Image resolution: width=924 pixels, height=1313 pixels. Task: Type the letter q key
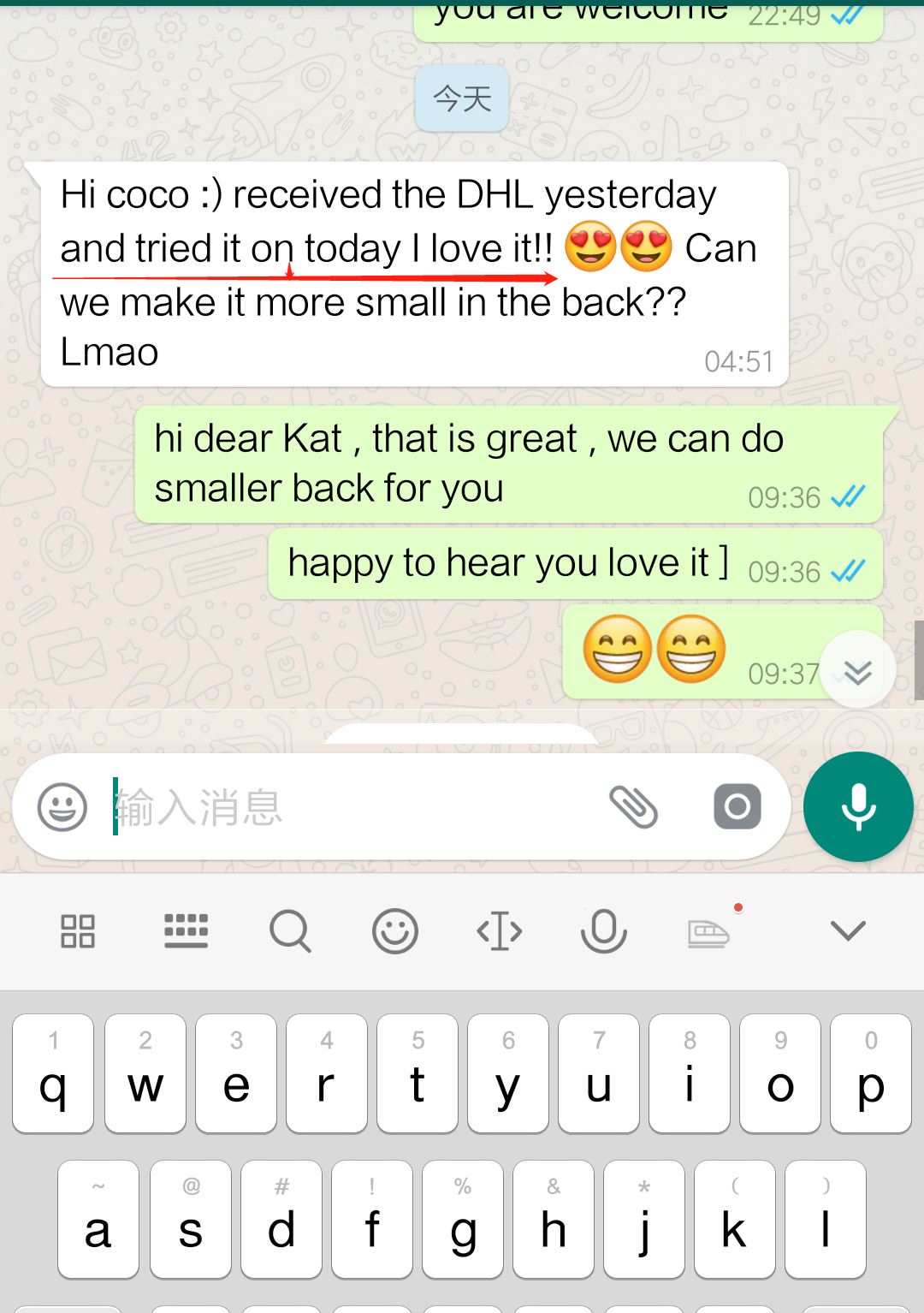click(53, 1073)
